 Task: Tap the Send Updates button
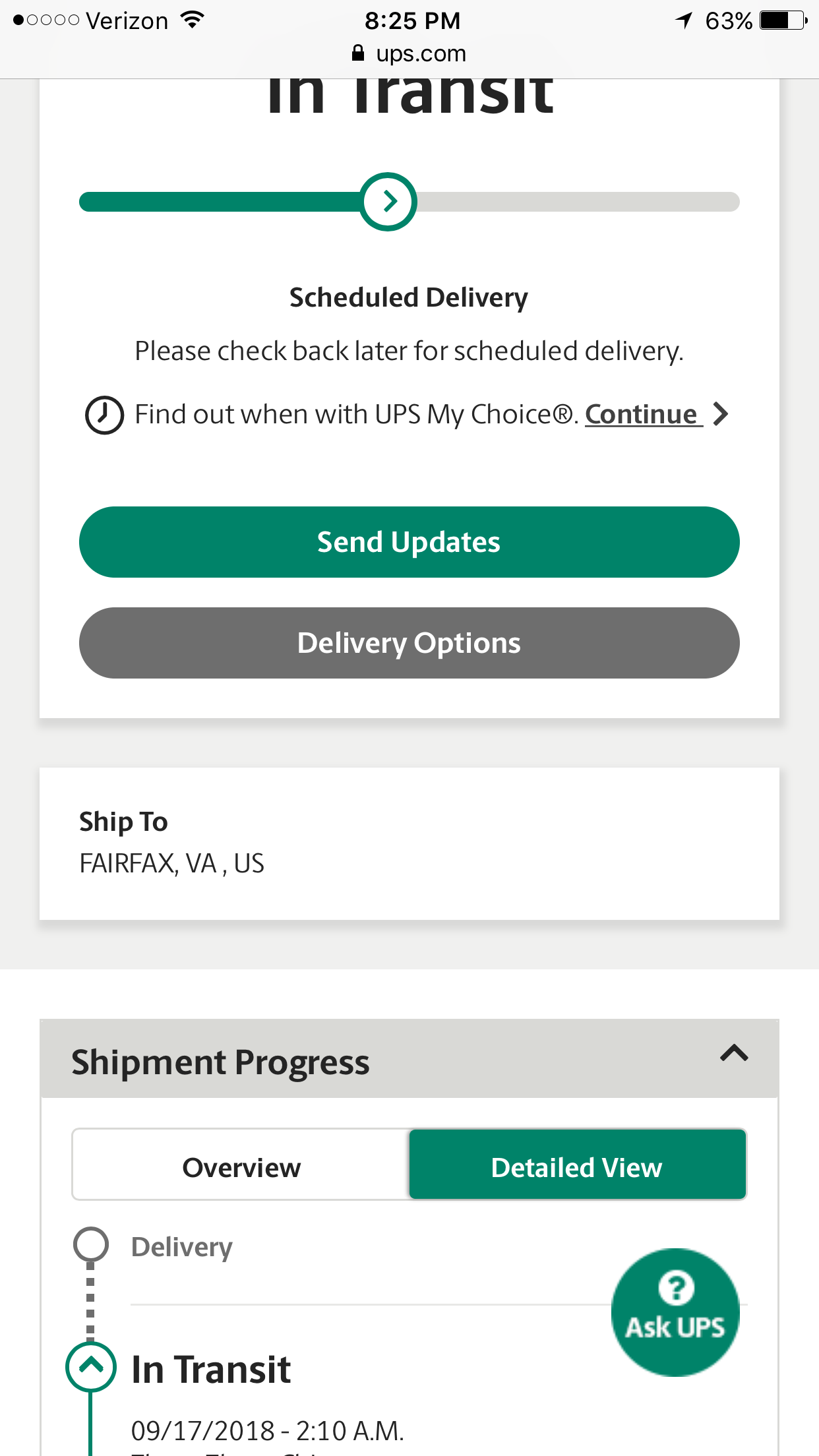coord(409,542)
